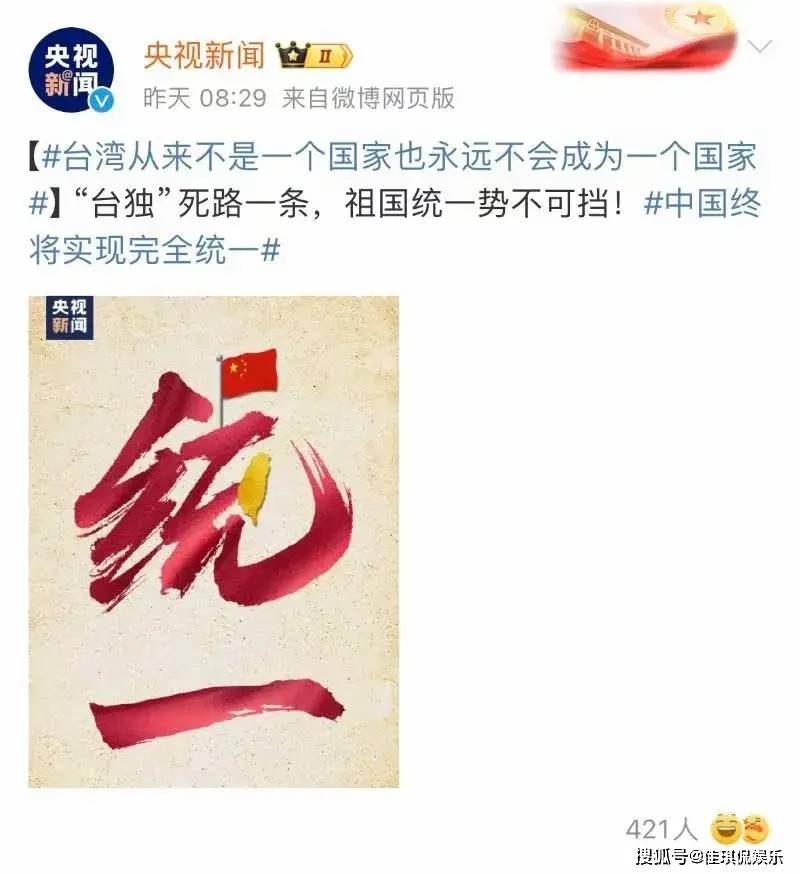This screenshot has width=800, height=874.
Task: View the 统一 poster image full size
Action: click(x=213, y=540)
